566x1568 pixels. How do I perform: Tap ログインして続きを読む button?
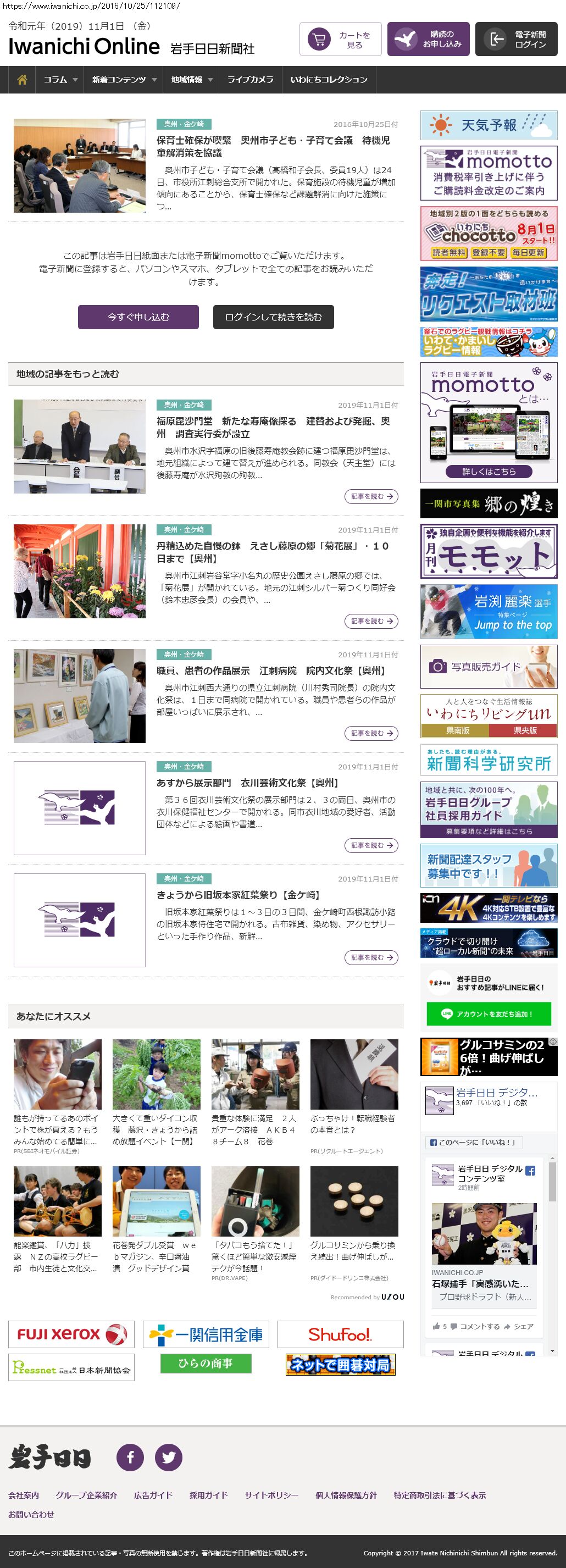tap(273, 317)
